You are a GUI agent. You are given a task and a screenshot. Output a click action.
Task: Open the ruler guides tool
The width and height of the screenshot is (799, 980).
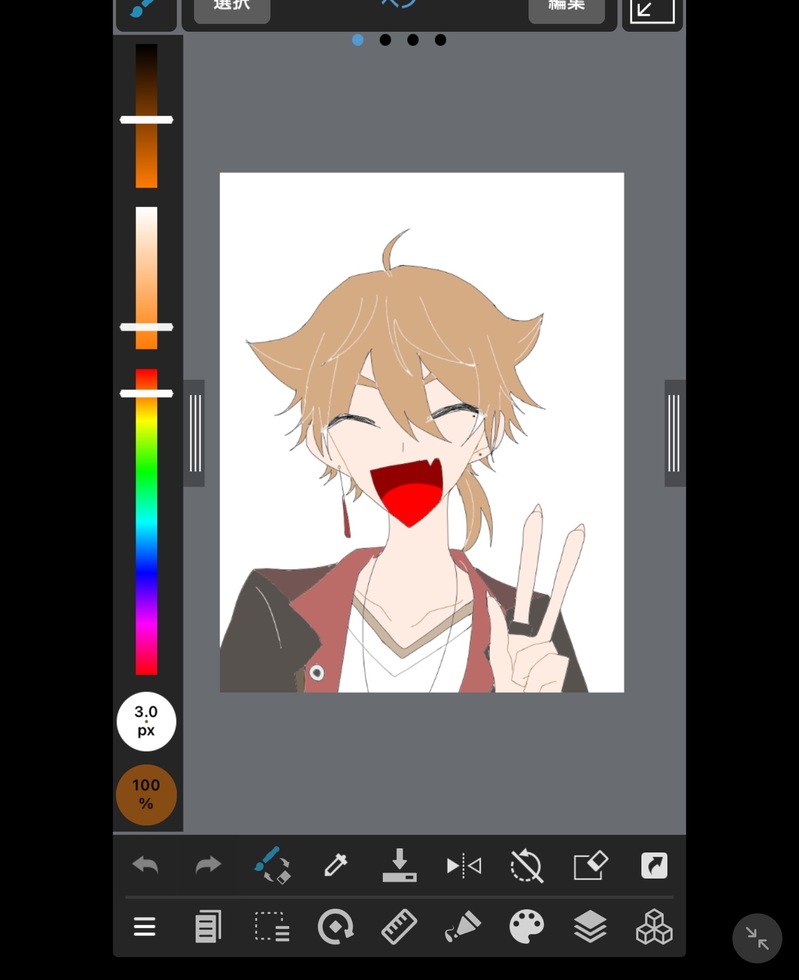(399, 927)
